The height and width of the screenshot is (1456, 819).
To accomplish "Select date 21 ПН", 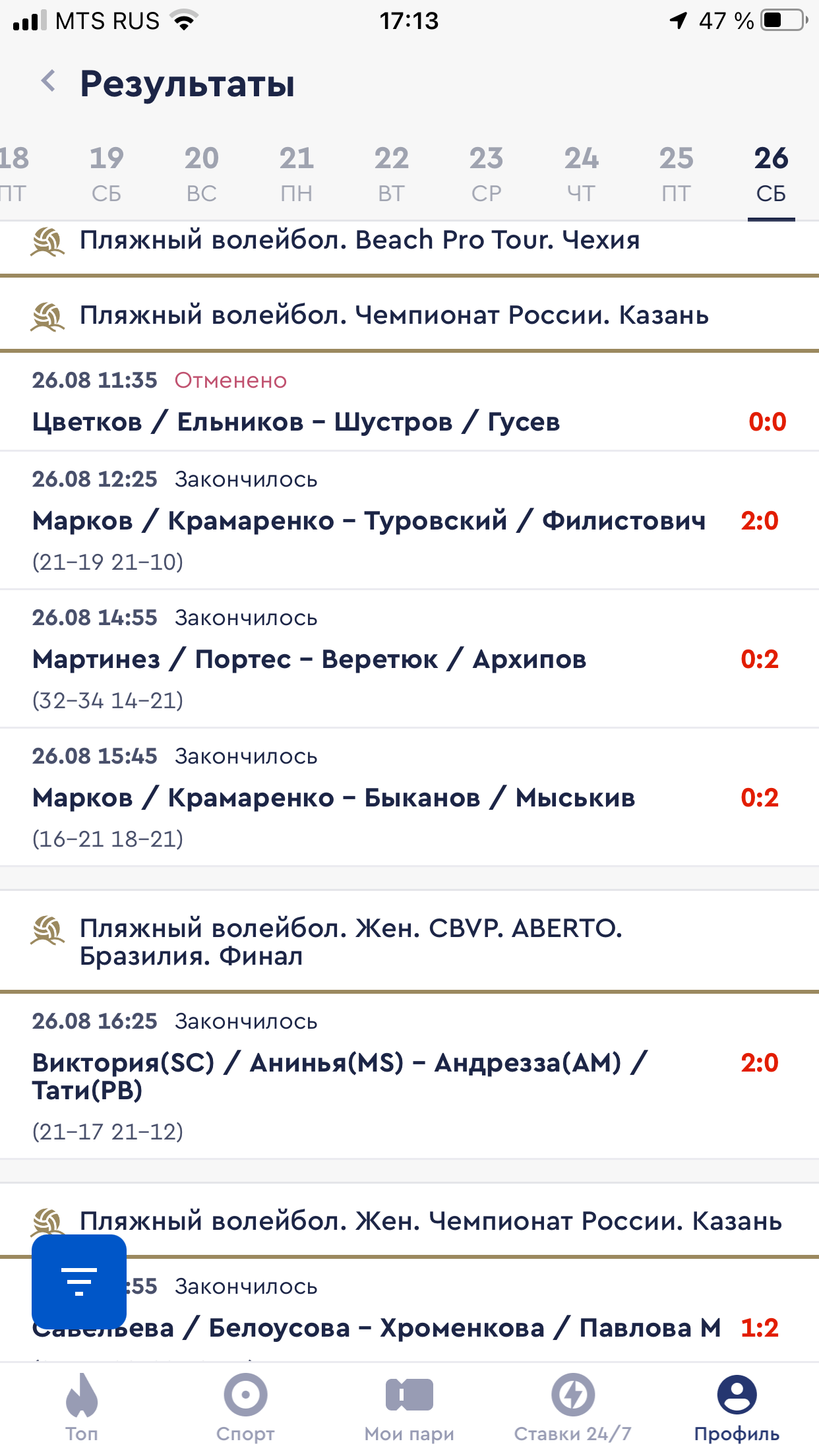I will point(296,173).
